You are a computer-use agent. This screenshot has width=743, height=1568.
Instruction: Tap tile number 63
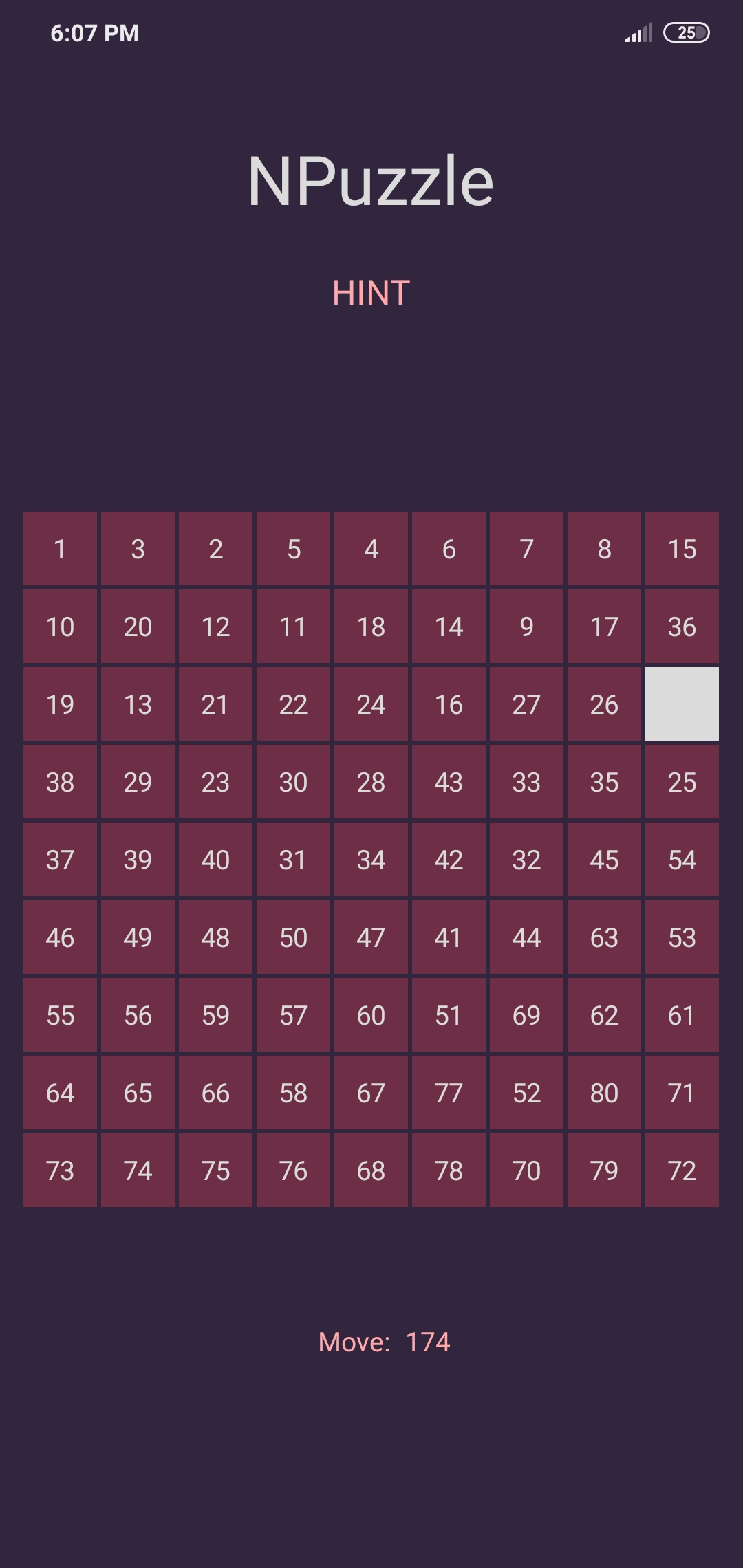click(x=604, y=937)
